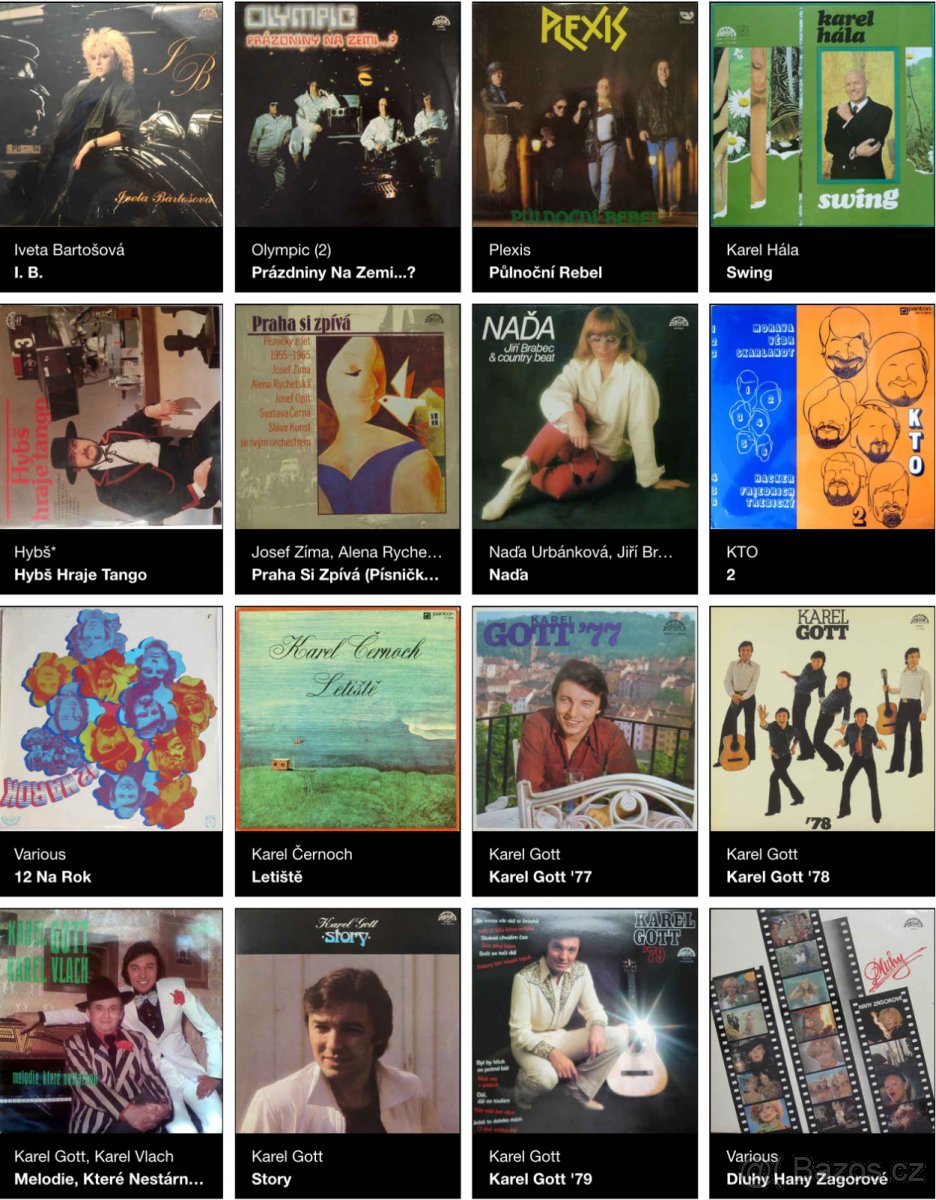Select Karel Gott '78 record
Viewport: 936px width, 1200px height.
click(822, 719)
